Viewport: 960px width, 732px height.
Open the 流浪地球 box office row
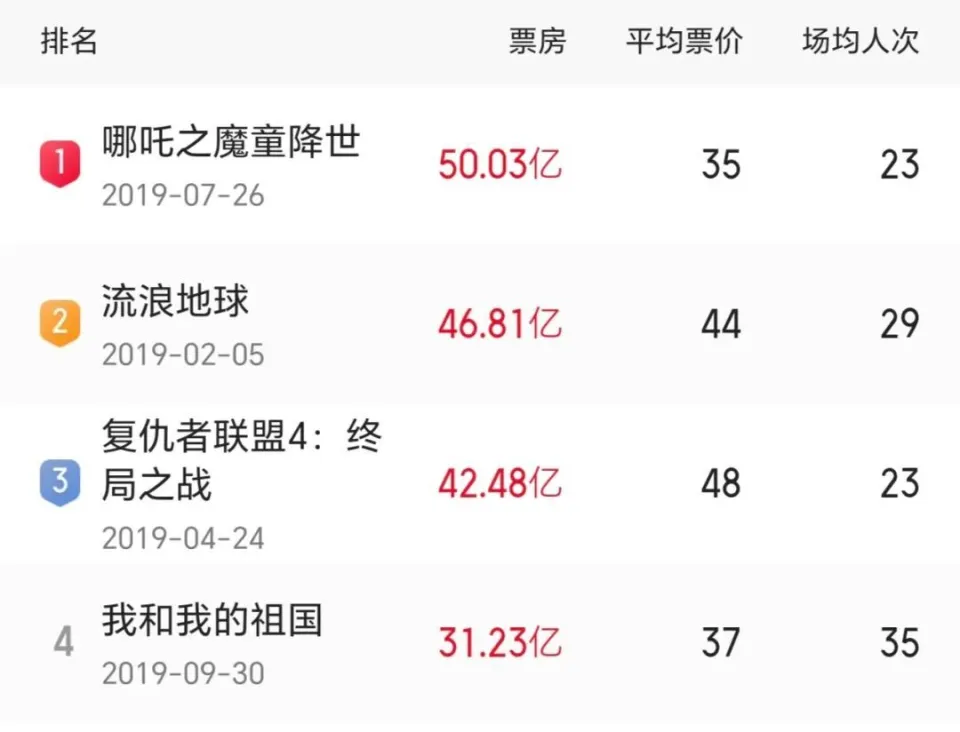176,301
